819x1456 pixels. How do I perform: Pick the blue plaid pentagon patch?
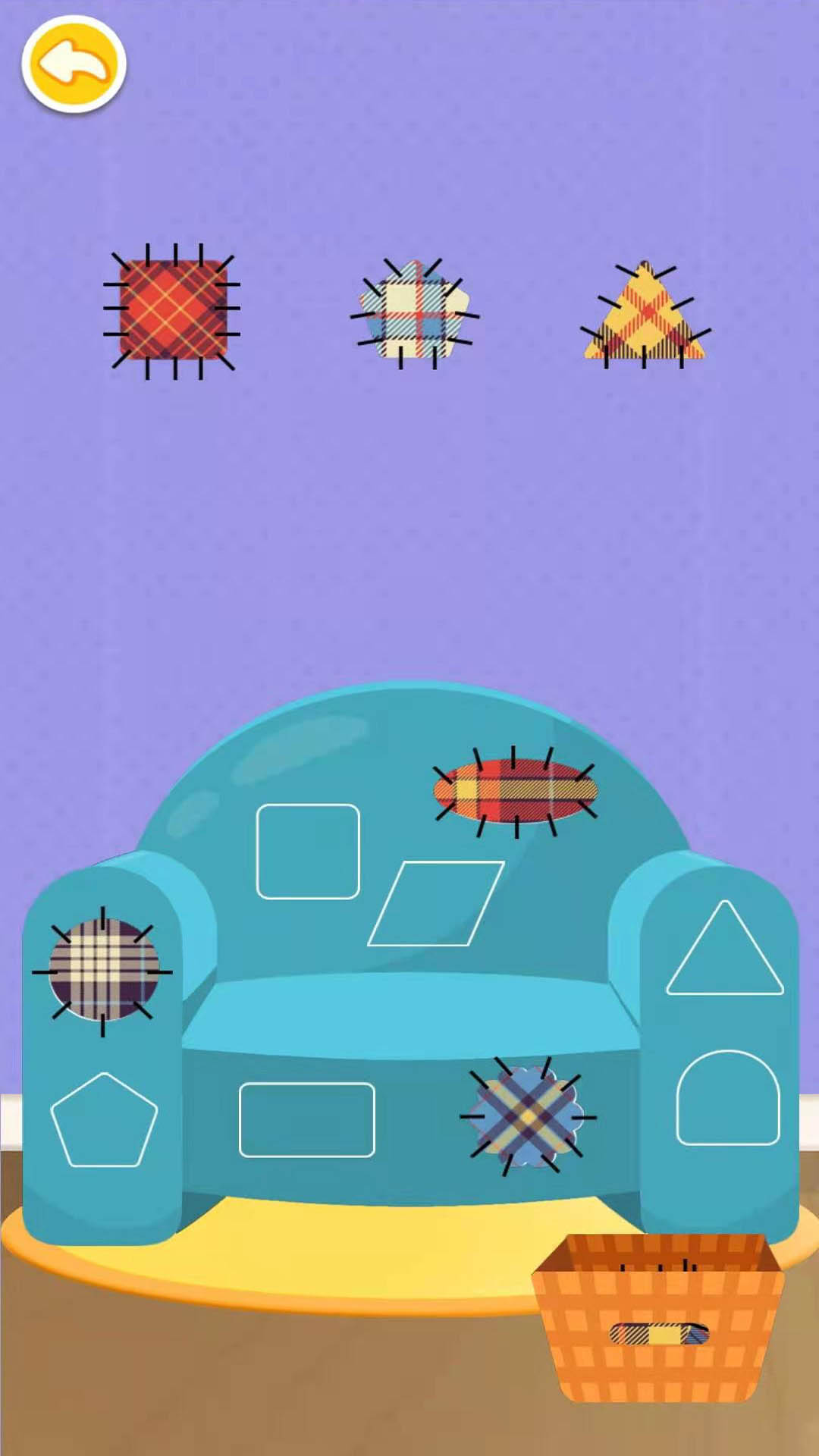pyautogui.click(x=414, y=312)
